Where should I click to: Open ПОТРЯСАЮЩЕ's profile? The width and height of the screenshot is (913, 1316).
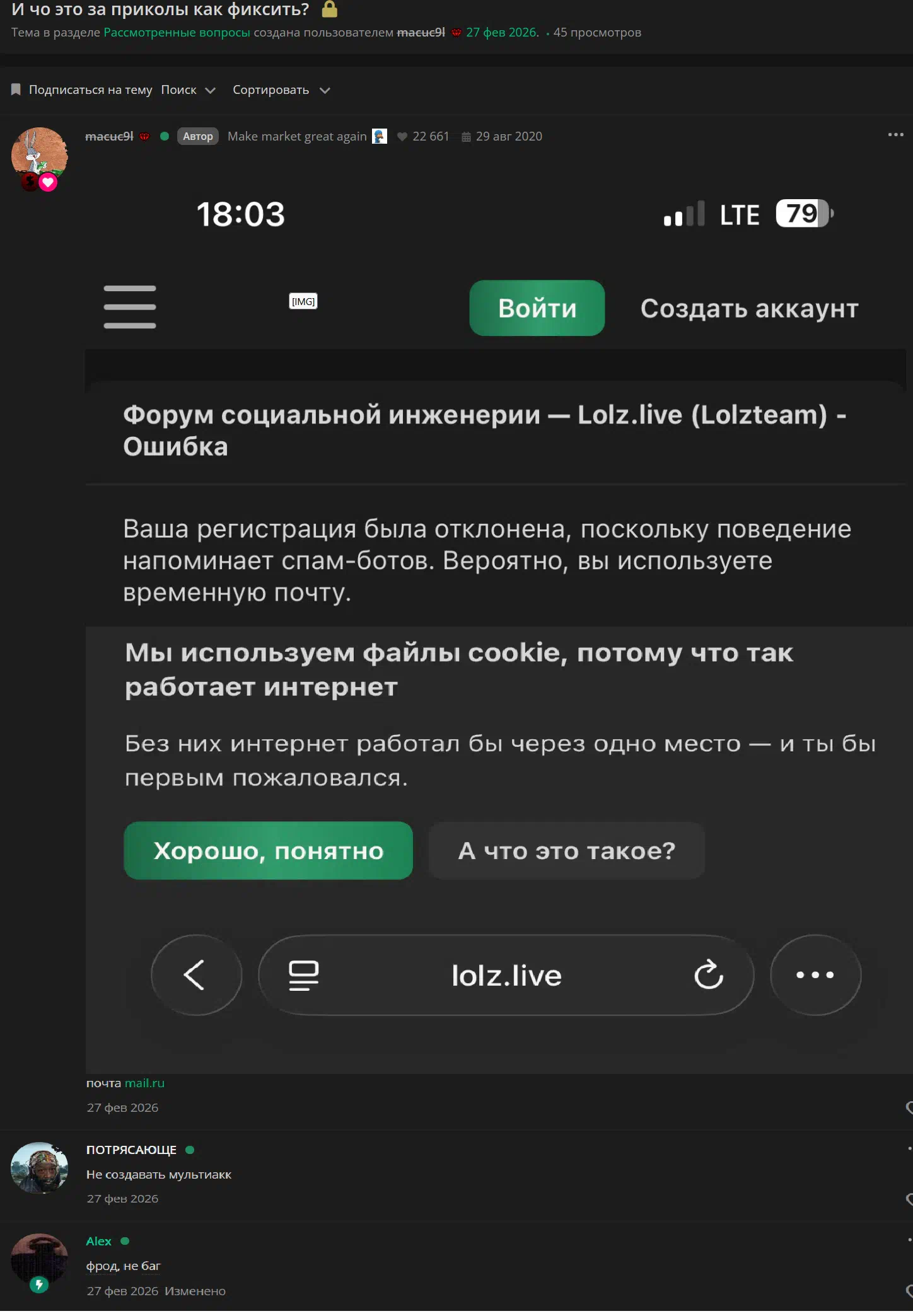pos(131,1150)
